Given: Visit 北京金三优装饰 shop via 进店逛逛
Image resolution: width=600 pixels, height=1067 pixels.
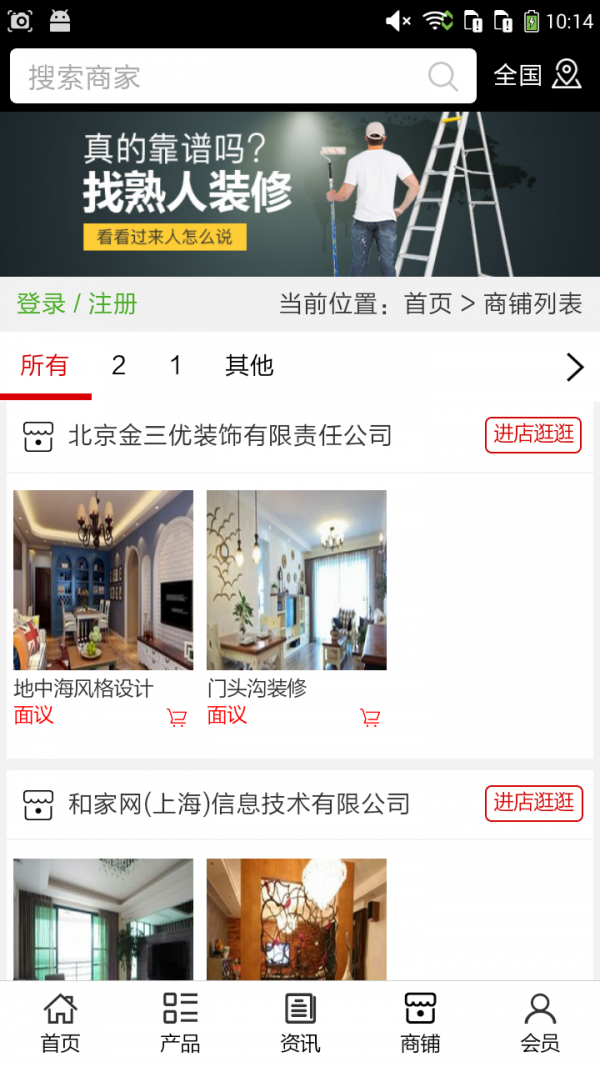Looking at the screenshot, I should click(533, 434).
